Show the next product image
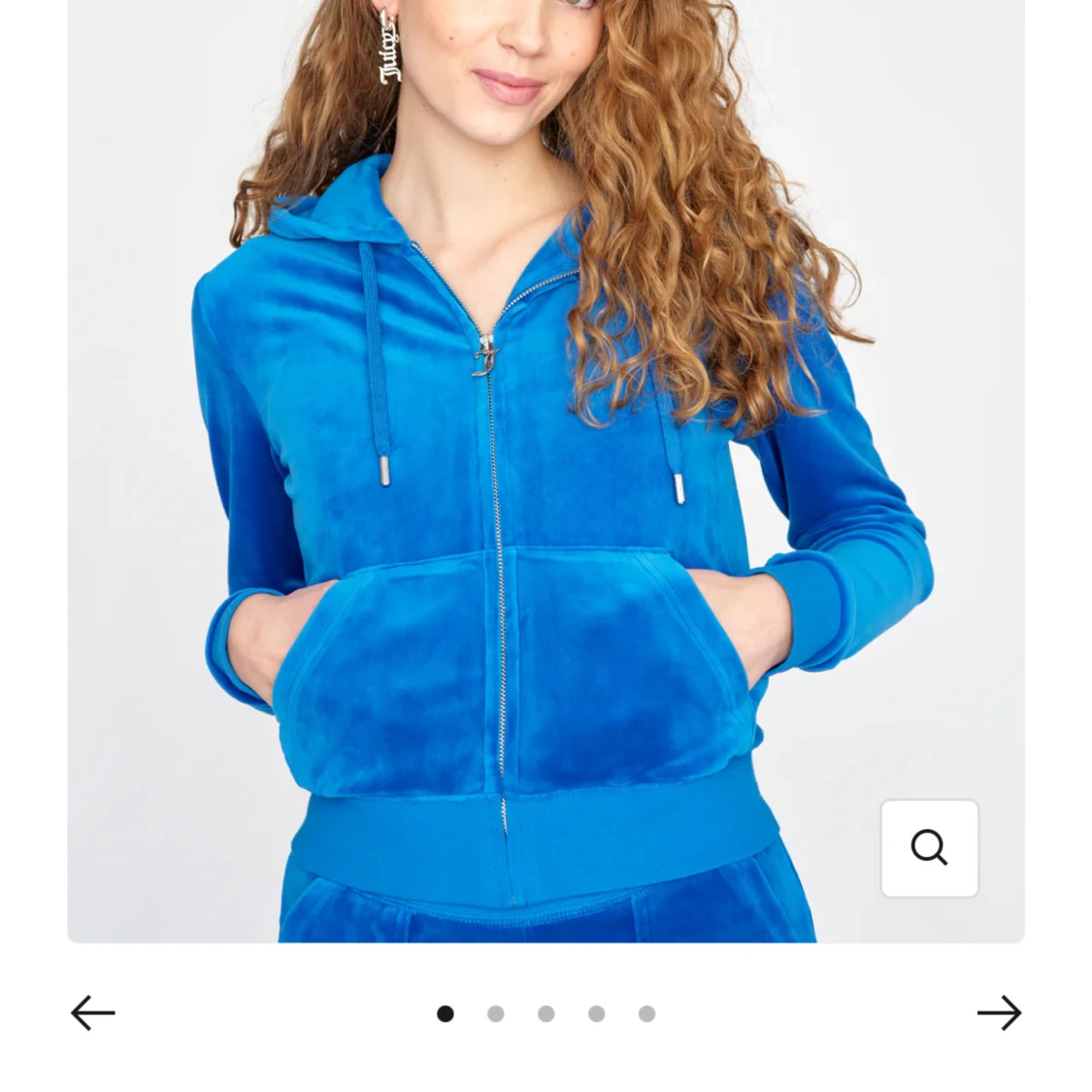Image resolution: width=1092 pixels, height=1092 pixels. coord(999,1013)
